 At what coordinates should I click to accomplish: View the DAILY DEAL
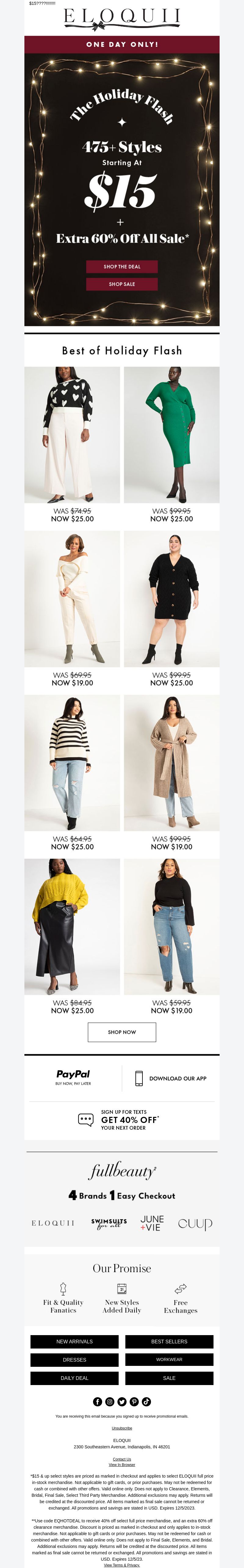point(74,1377)
